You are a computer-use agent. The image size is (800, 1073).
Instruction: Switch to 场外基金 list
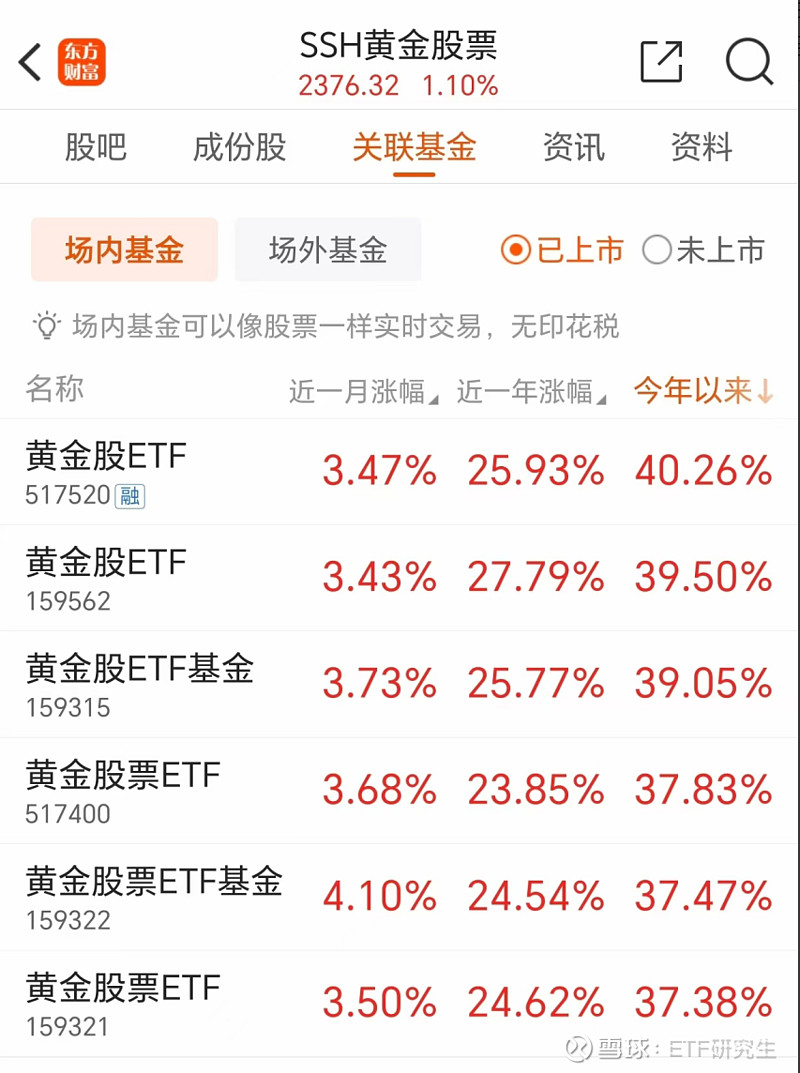point(328,250)
